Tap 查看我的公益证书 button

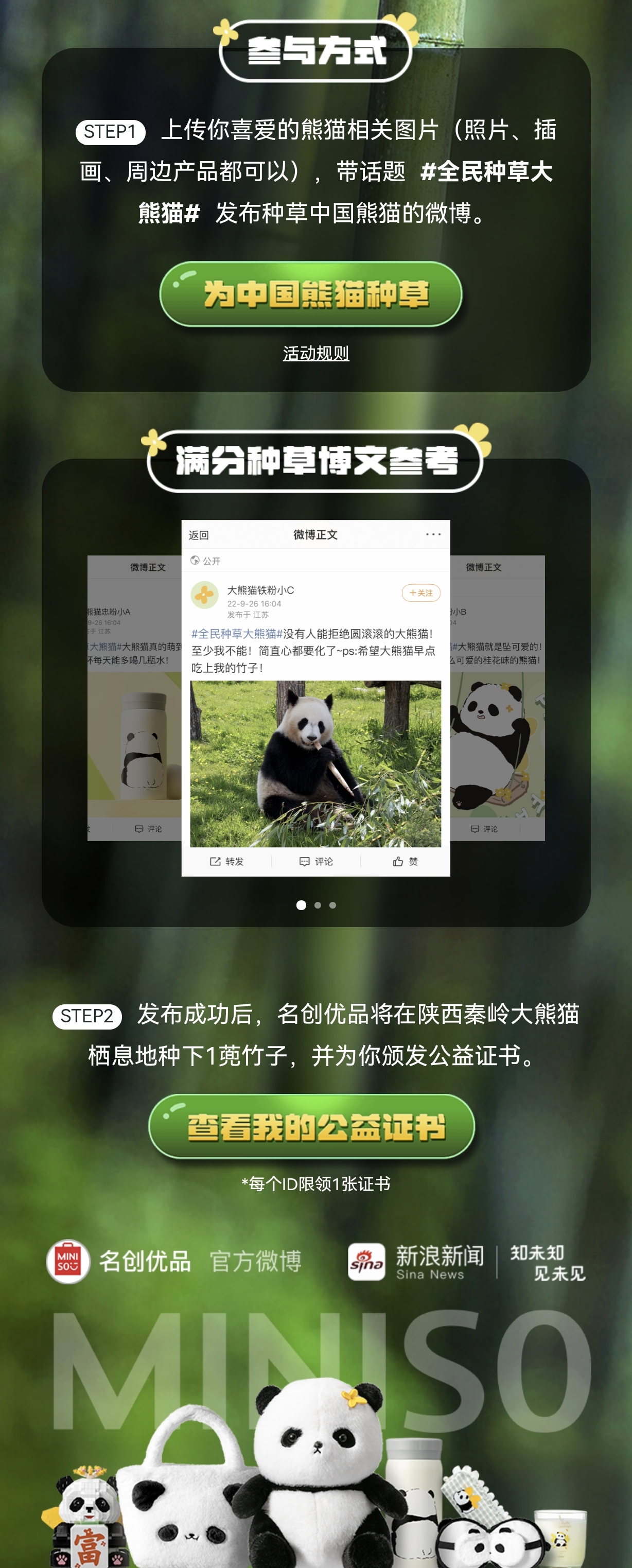click(x=311, y=1127)
